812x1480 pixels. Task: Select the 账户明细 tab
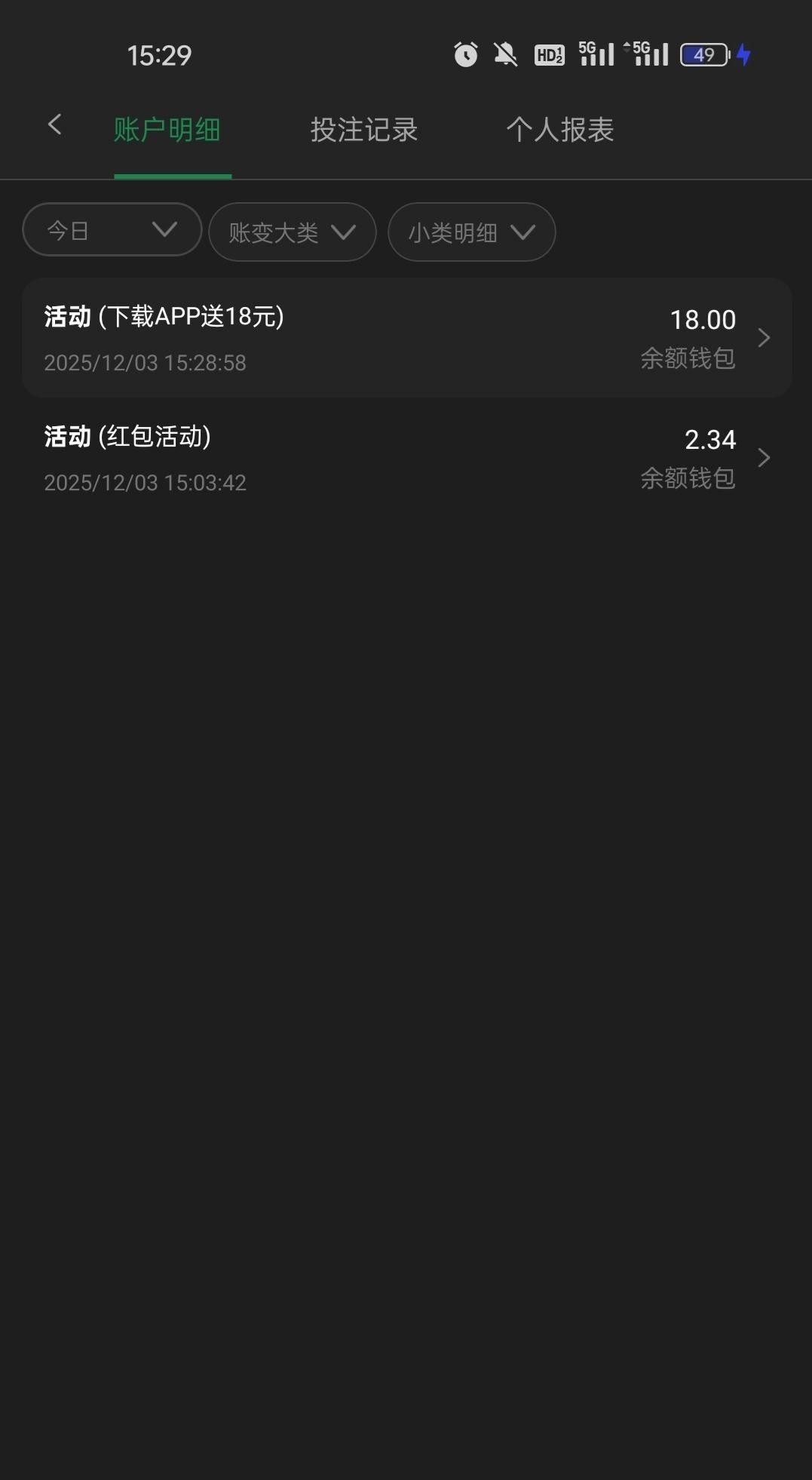167,130
